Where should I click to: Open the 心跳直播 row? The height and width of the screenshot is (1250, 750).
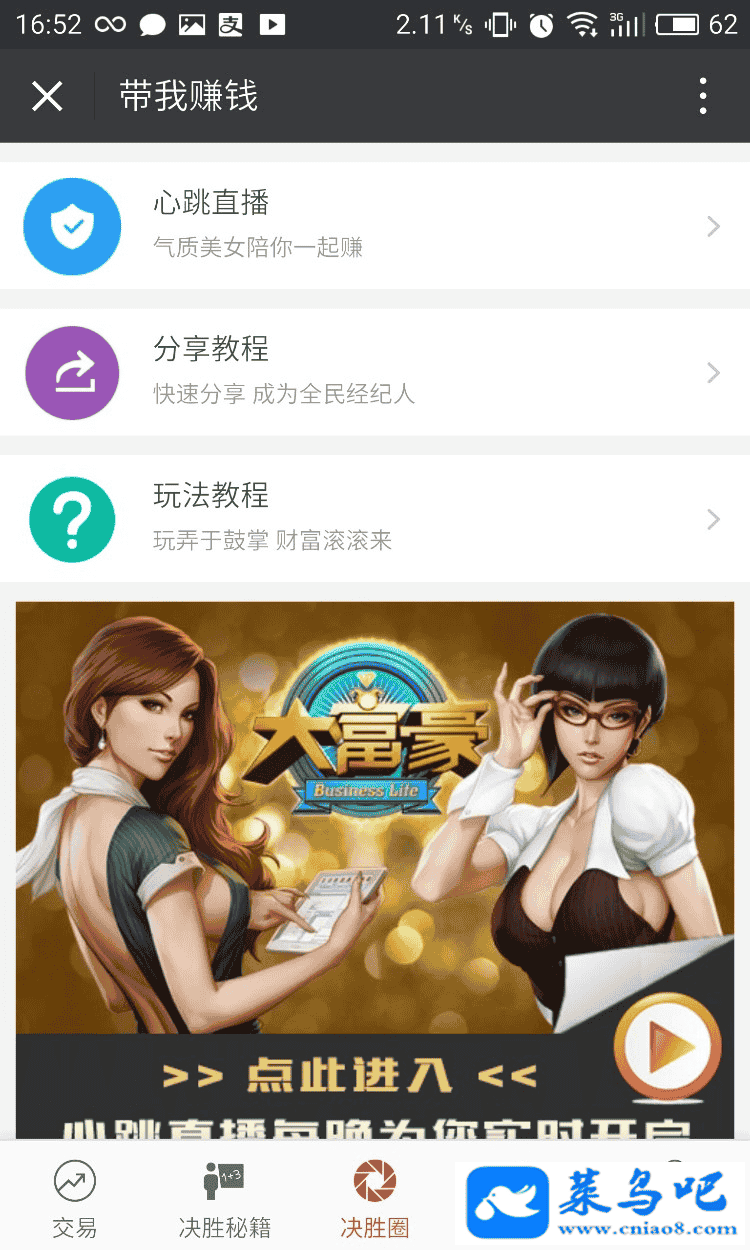375,226
